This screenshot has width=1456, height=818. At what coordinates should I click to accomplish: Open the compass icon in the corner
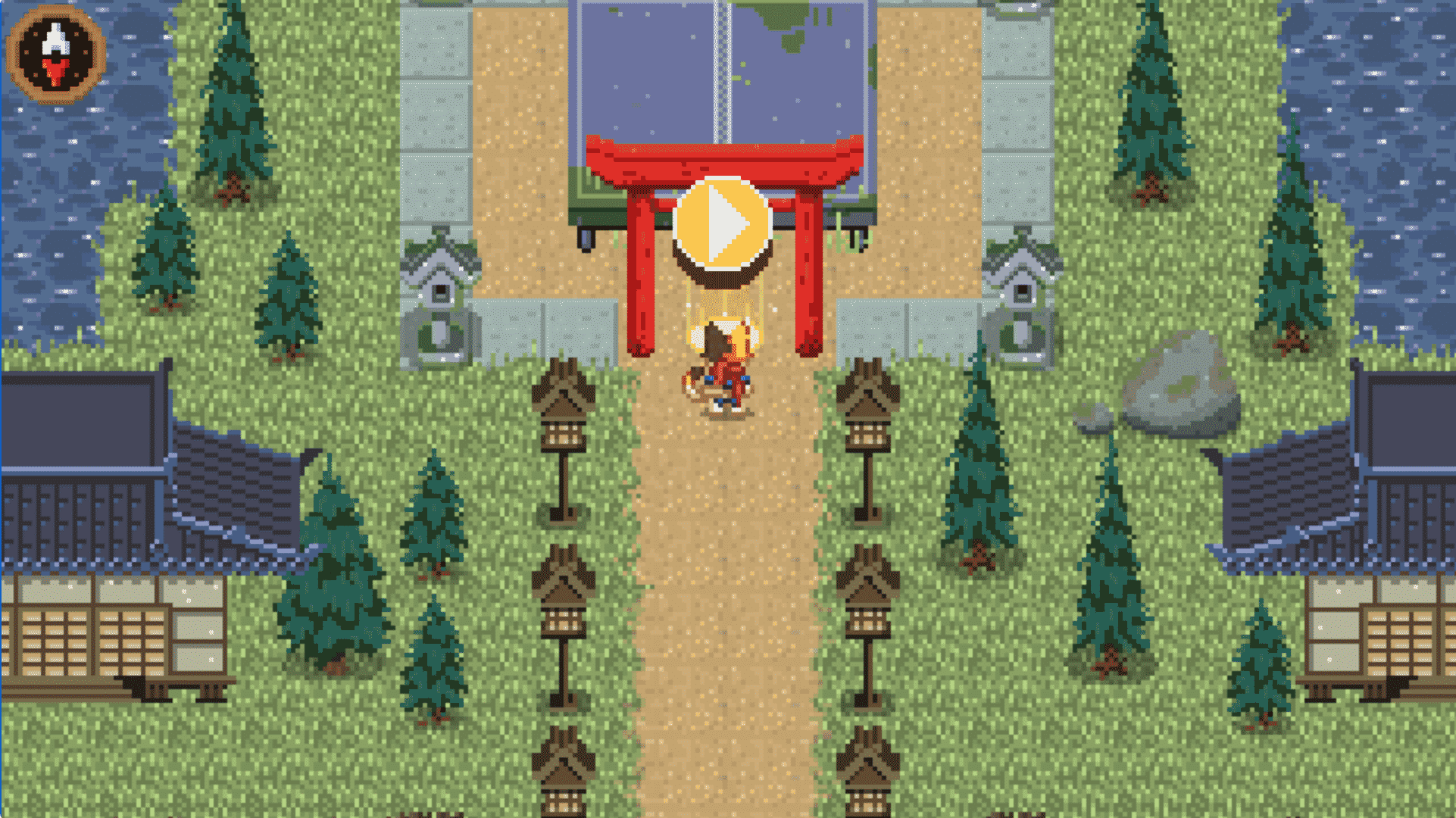[55, 52]
